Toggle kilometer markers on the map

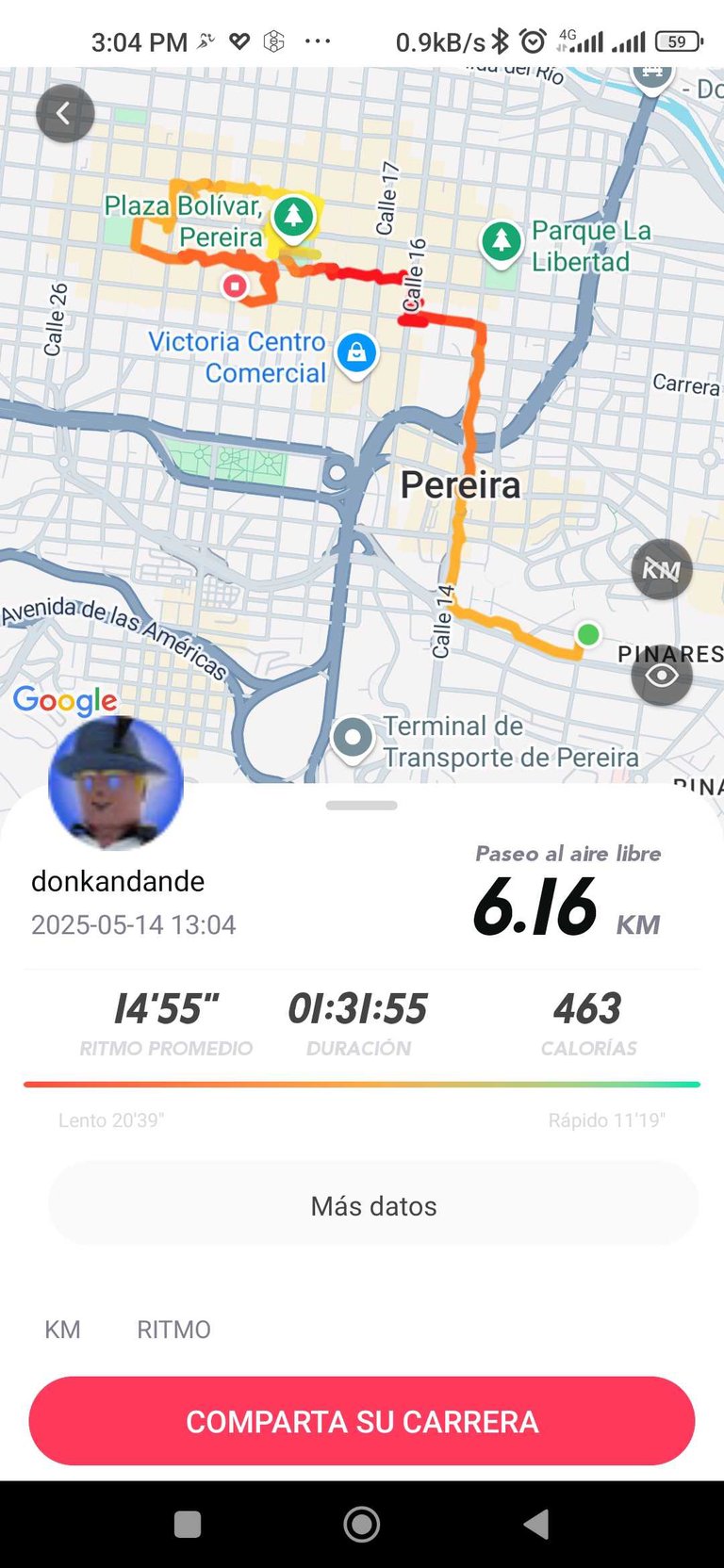coord(662,569)
